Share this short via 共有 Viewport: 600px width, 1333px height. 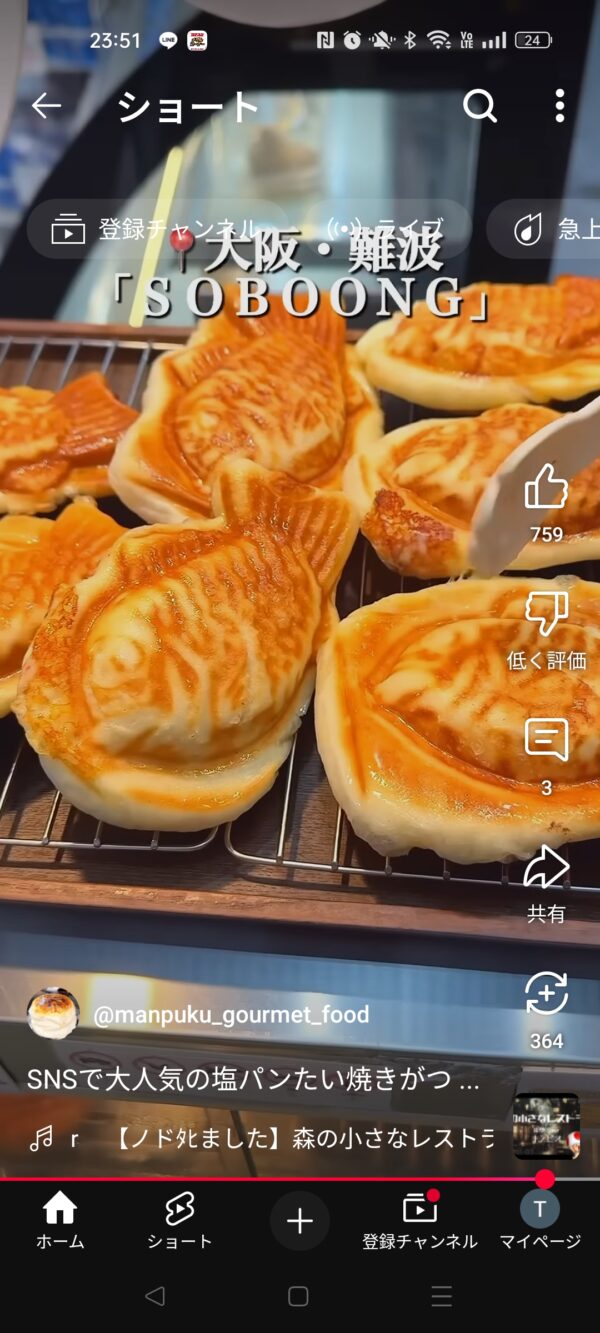coord(546,868)
